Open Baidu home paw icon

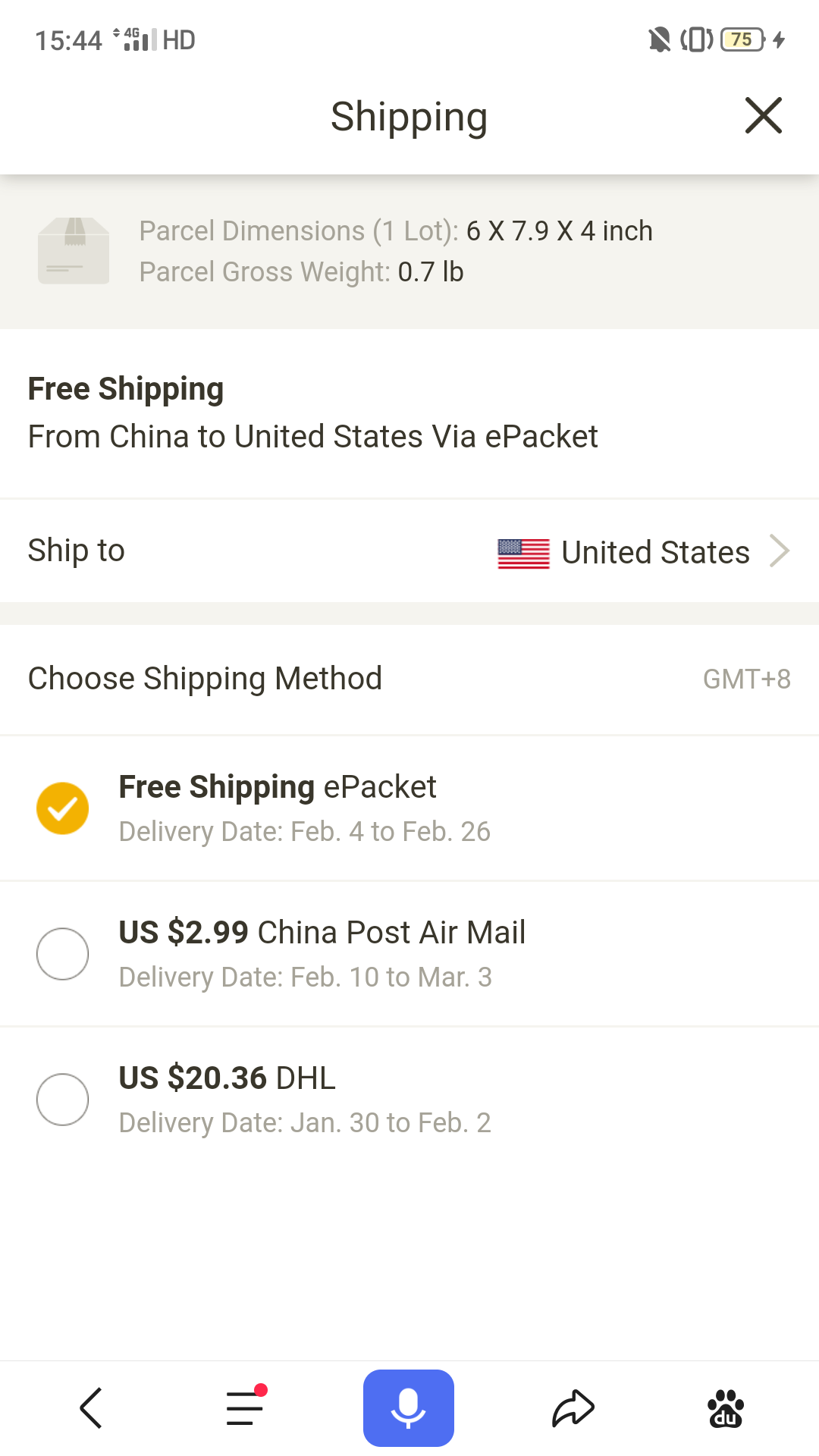point(726,1409)
